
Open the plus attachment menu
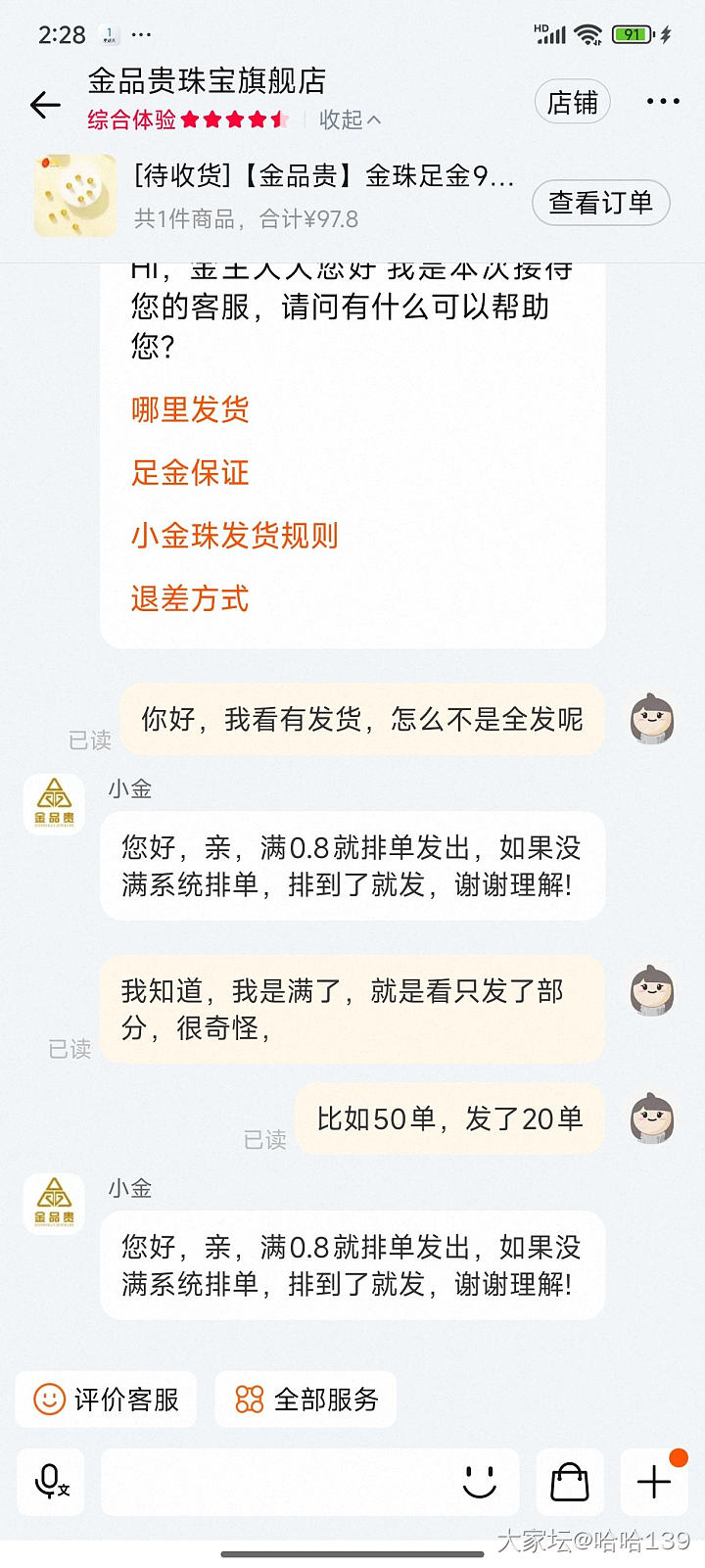pyautogui.click(x=654, y=1482)
